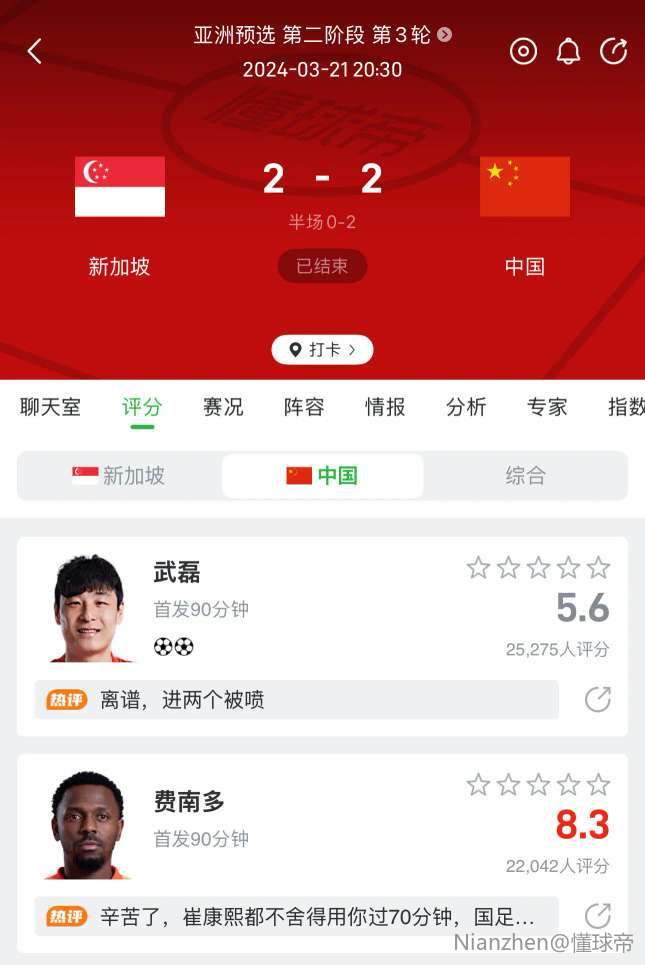This screenshot has width=645, height=965.
Task: Switch ratings to the 综合 segment
Action: click(525, 476)
